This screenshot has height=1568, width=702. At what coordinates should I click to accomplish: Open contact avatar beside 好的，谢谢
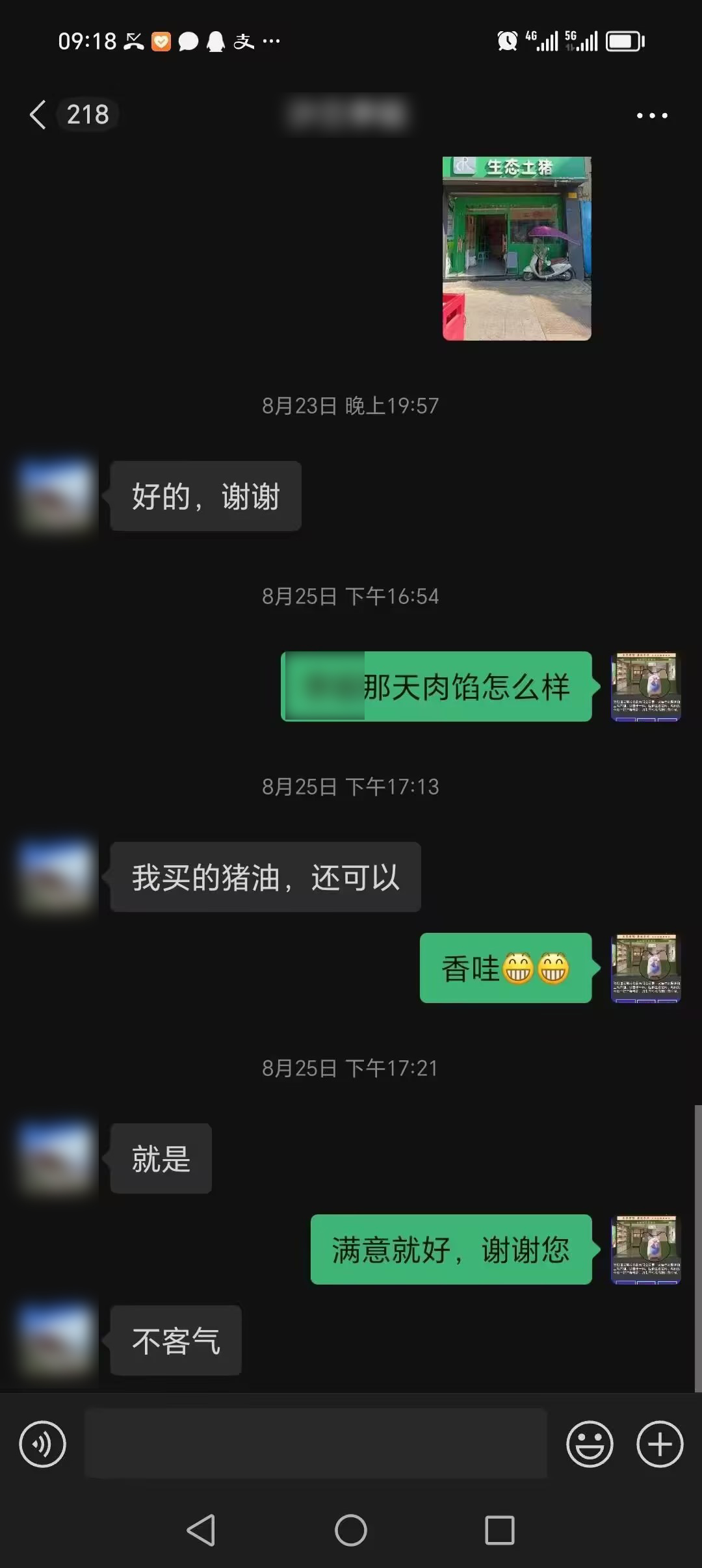point(57,496)
